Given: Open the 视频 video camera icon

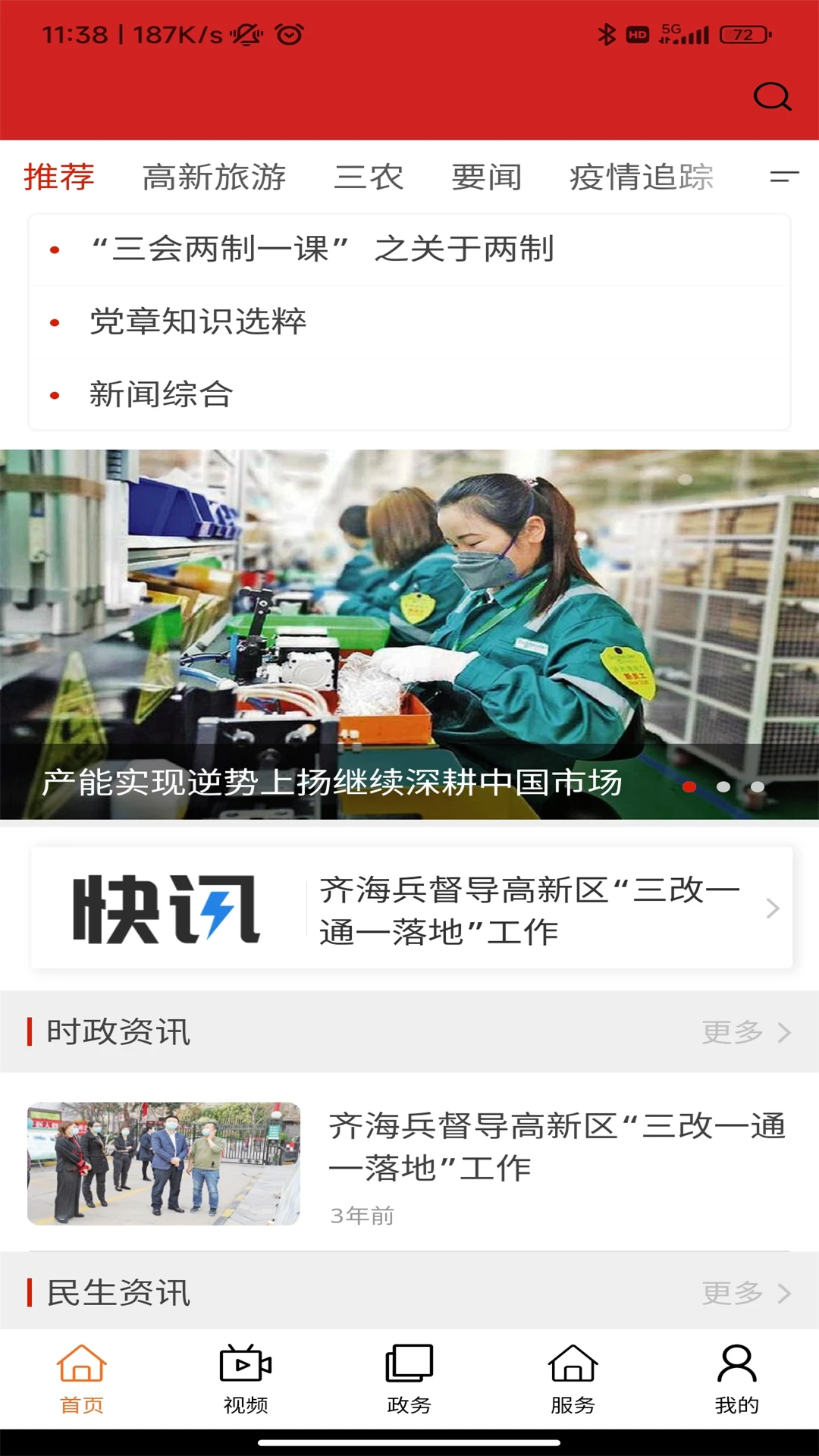Looking at the screenshot, I should pos(245,1363).
